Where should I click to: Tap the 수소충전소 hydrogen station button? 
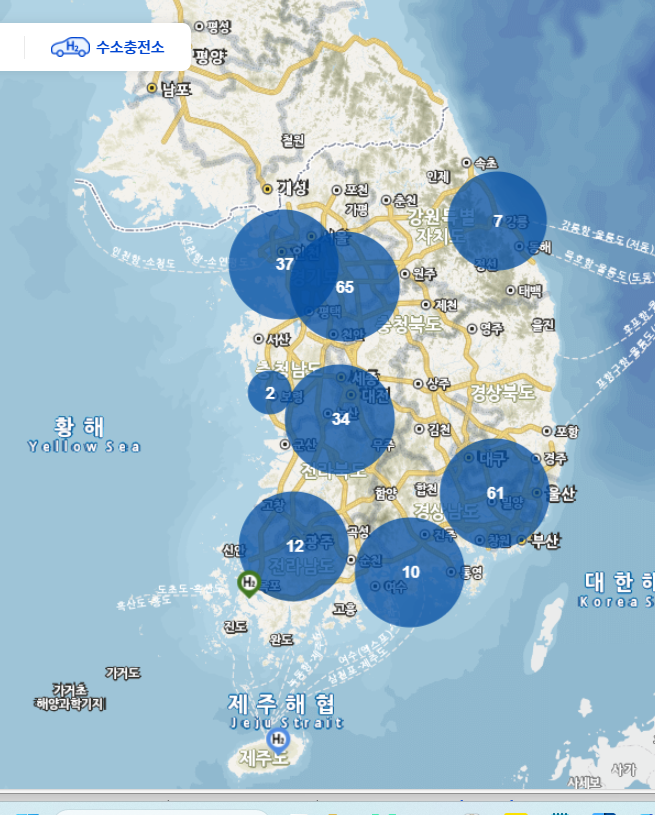click(x=107, y=47)
